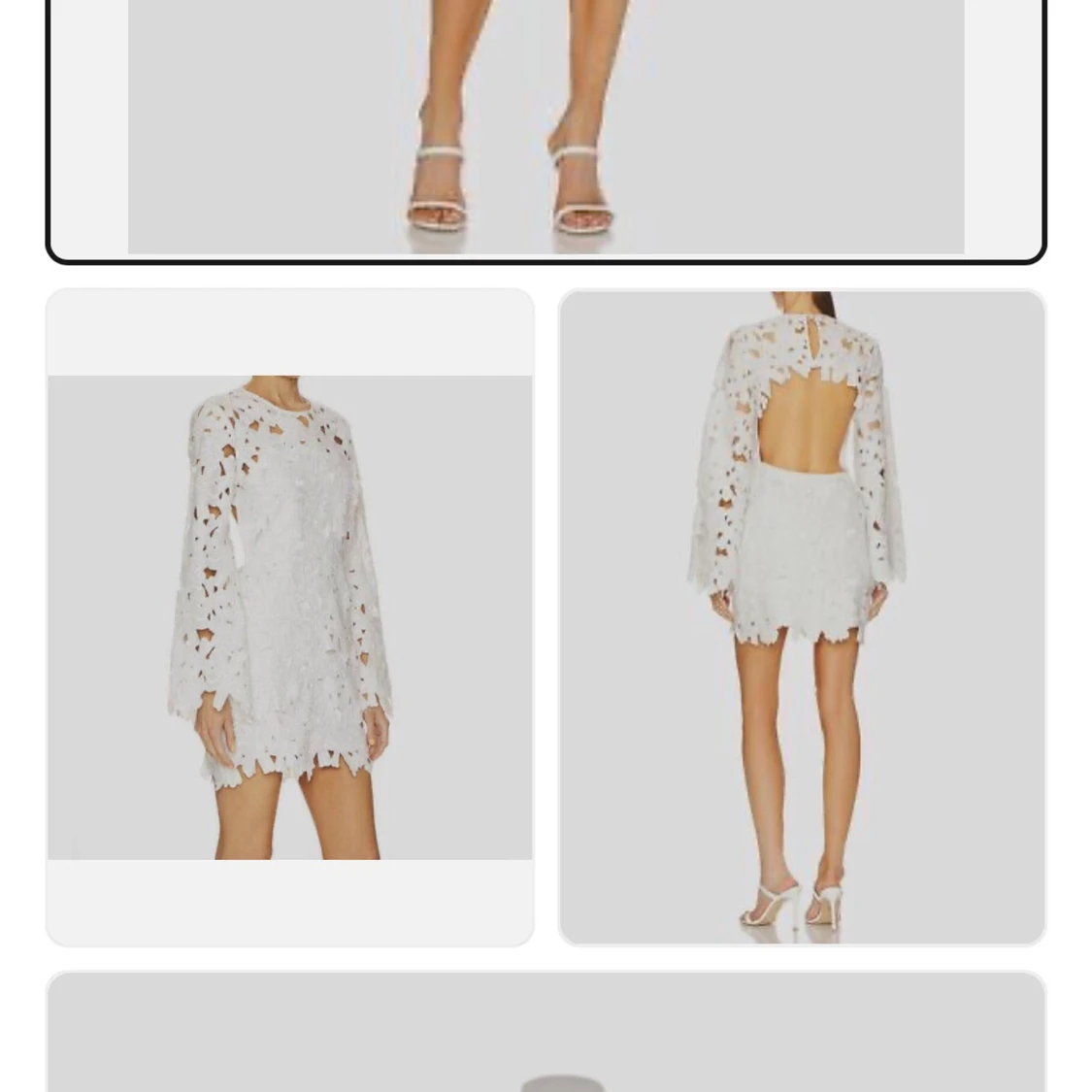The width and height of the screenshot is (1092, 1092).
Task: Open the partly visible photo at the bottom
Action: tap(546, 1035)
